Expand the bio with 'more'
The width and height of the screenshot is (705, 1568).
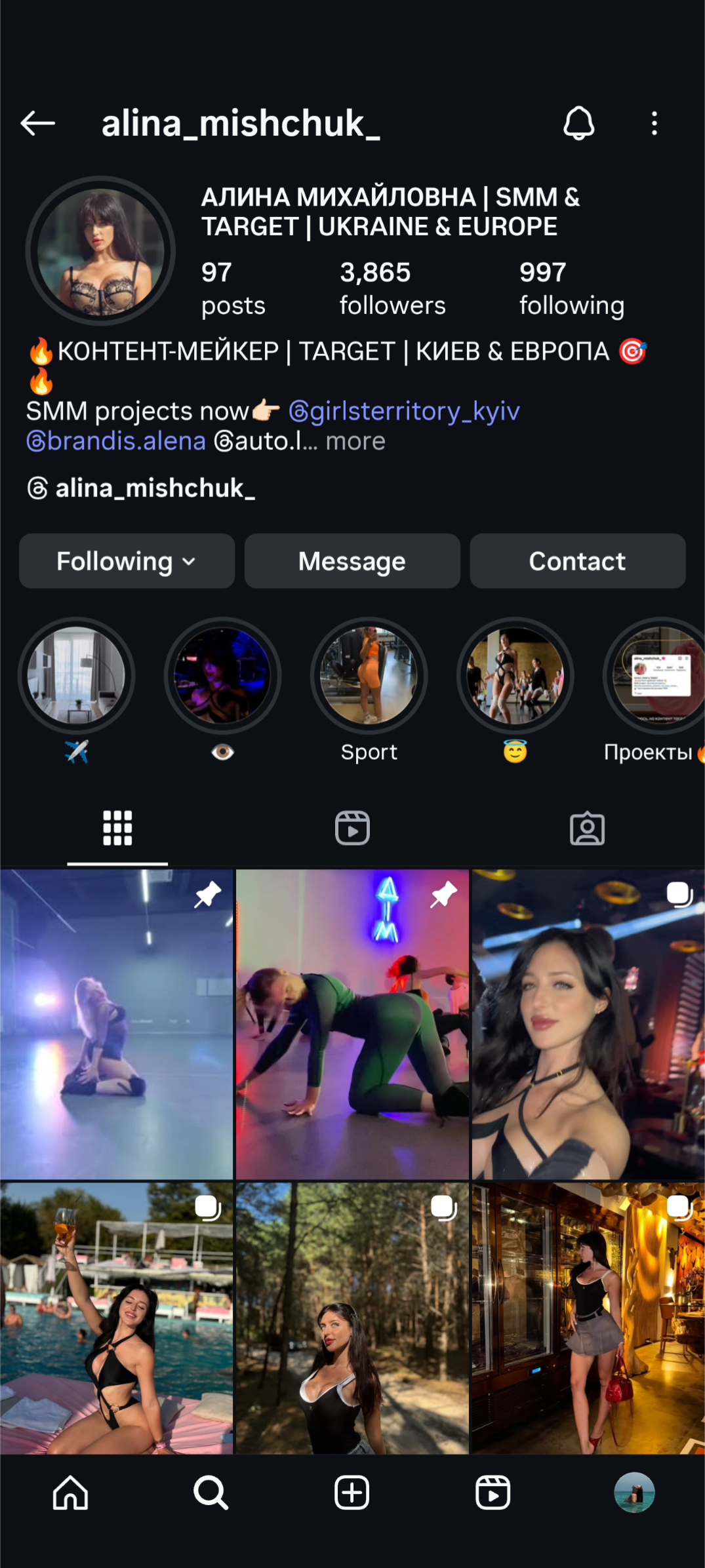355,441
